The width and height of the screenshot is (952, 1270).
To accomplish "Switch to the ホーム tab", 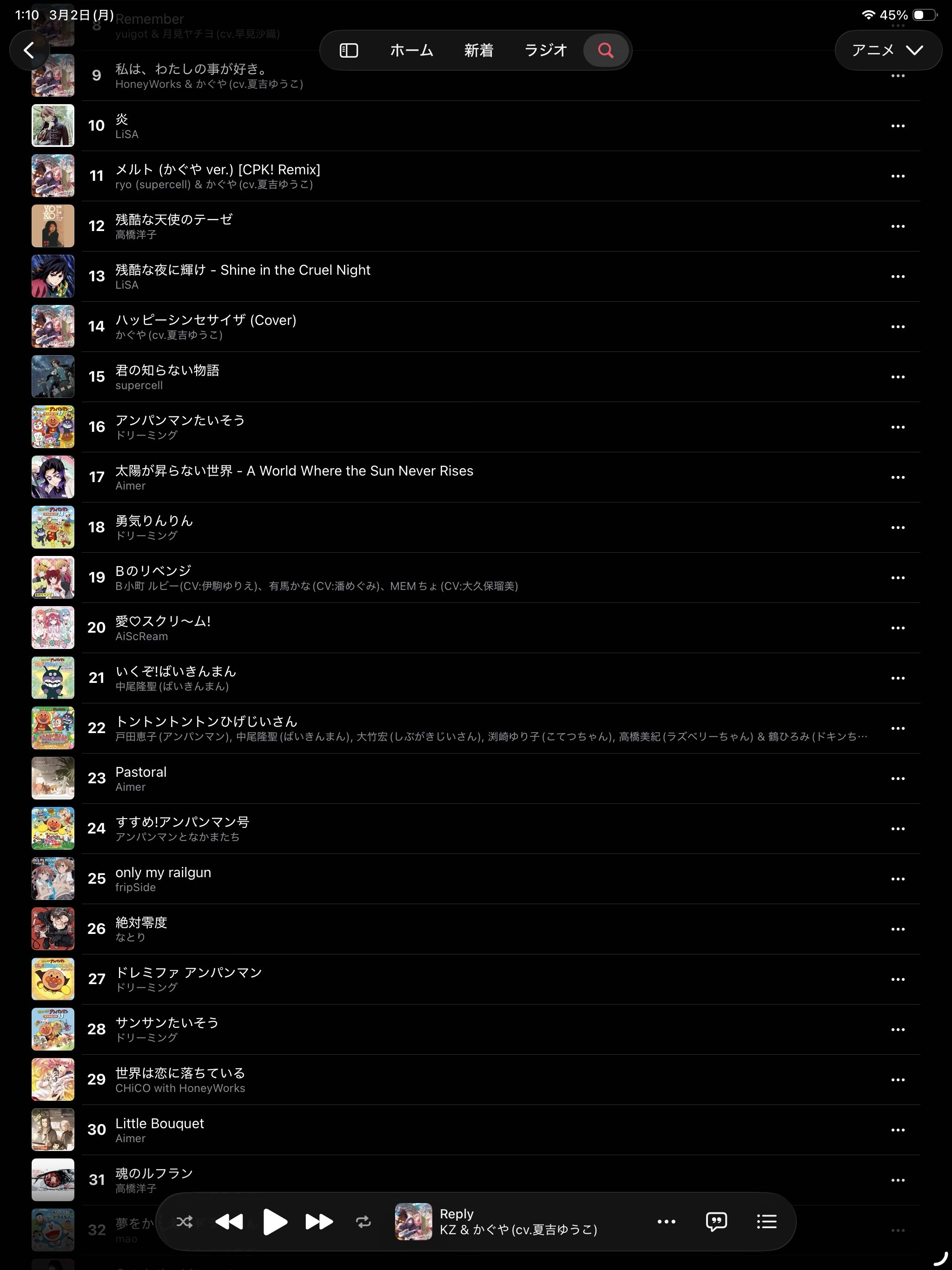I will (x=411, y=51).
